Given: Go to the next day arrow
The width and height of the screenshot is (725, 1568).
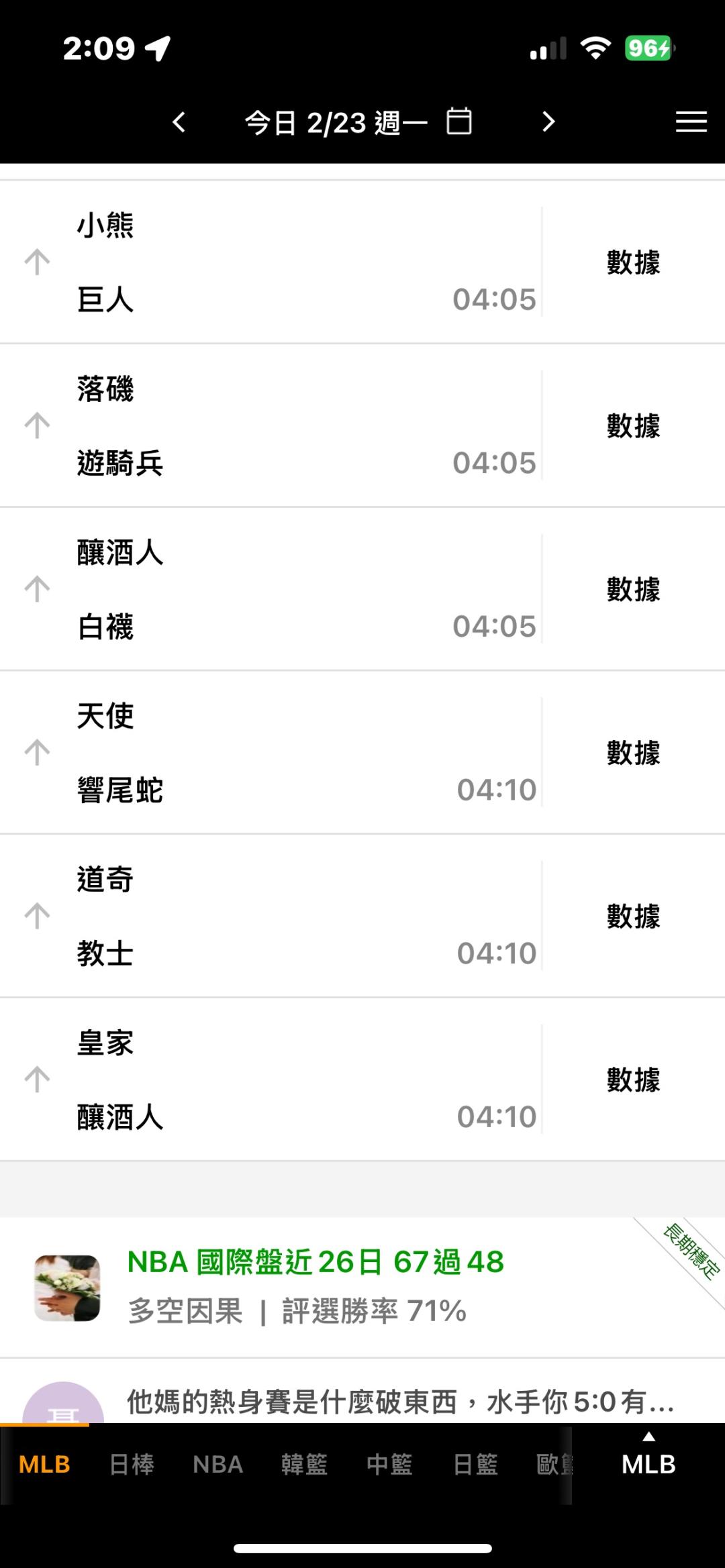Looking at the screenshot, I should coord(548,122).
